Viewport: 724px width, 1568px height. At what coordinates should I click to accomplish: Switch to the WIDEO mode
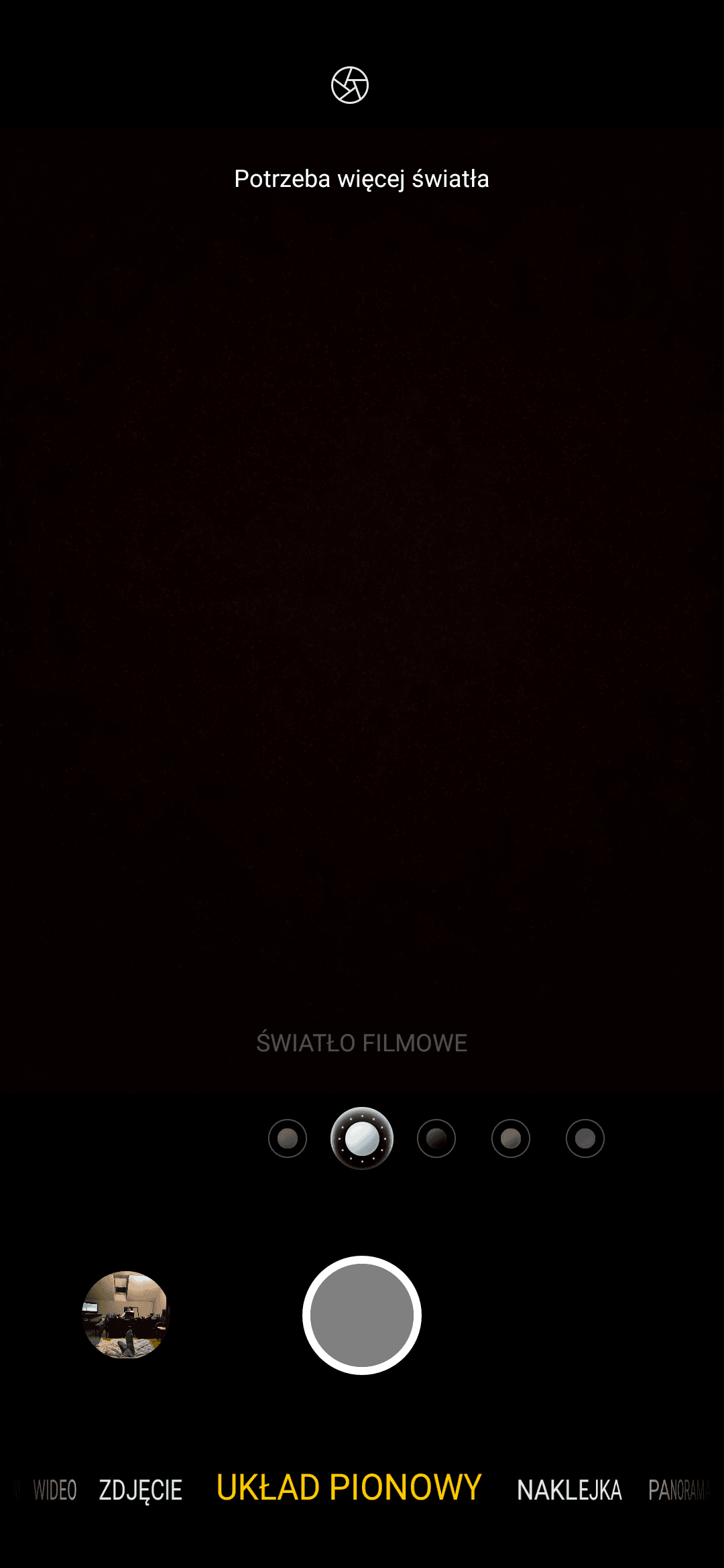[x=54, y=1490]
